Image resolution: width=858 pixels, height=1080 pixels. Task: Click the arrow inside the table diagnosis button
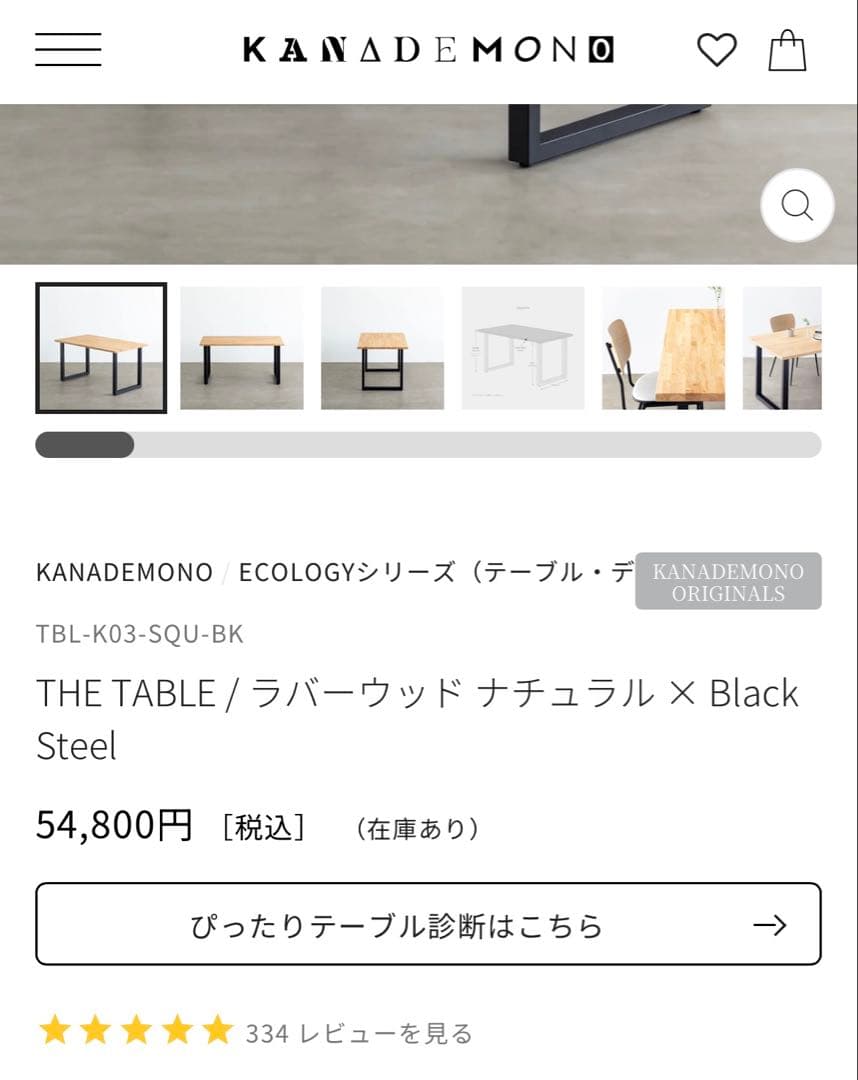pos(769,925)
